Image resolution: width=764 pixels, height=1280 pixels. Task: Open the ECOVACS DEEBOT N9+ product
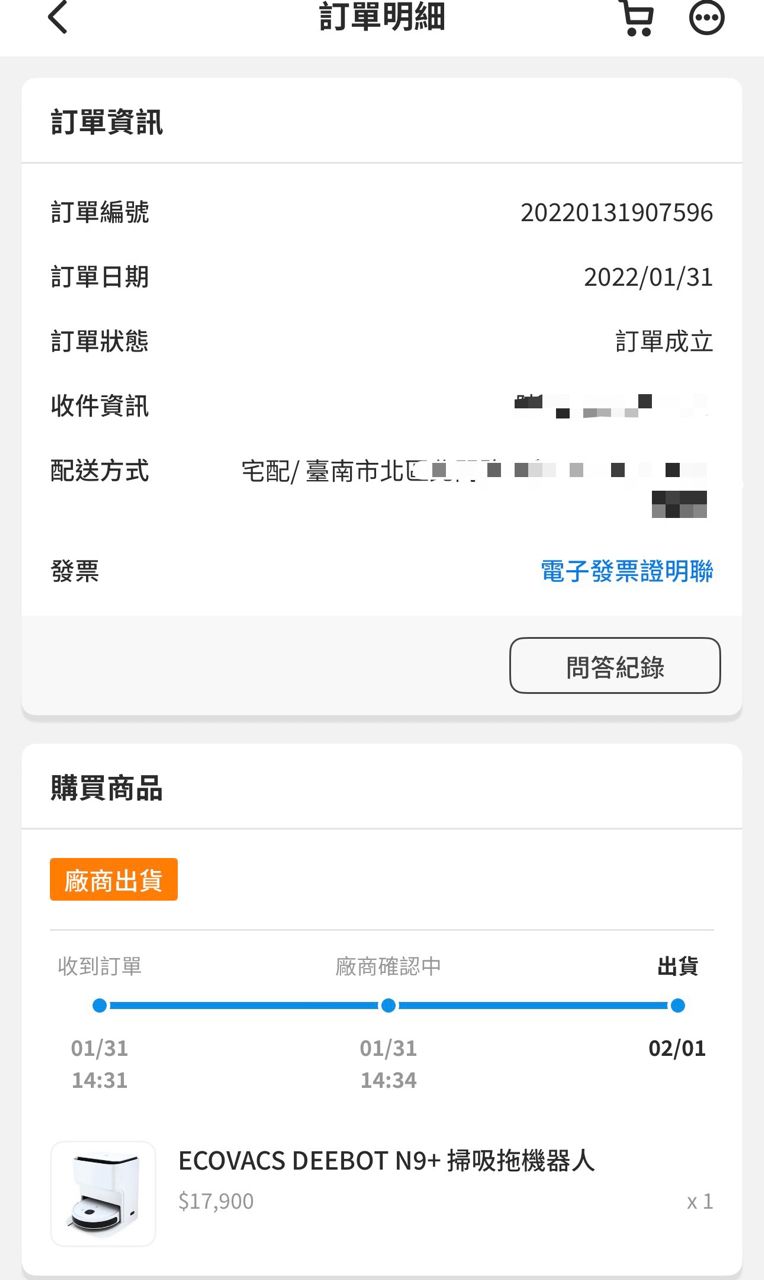[x=386, y=1161]
